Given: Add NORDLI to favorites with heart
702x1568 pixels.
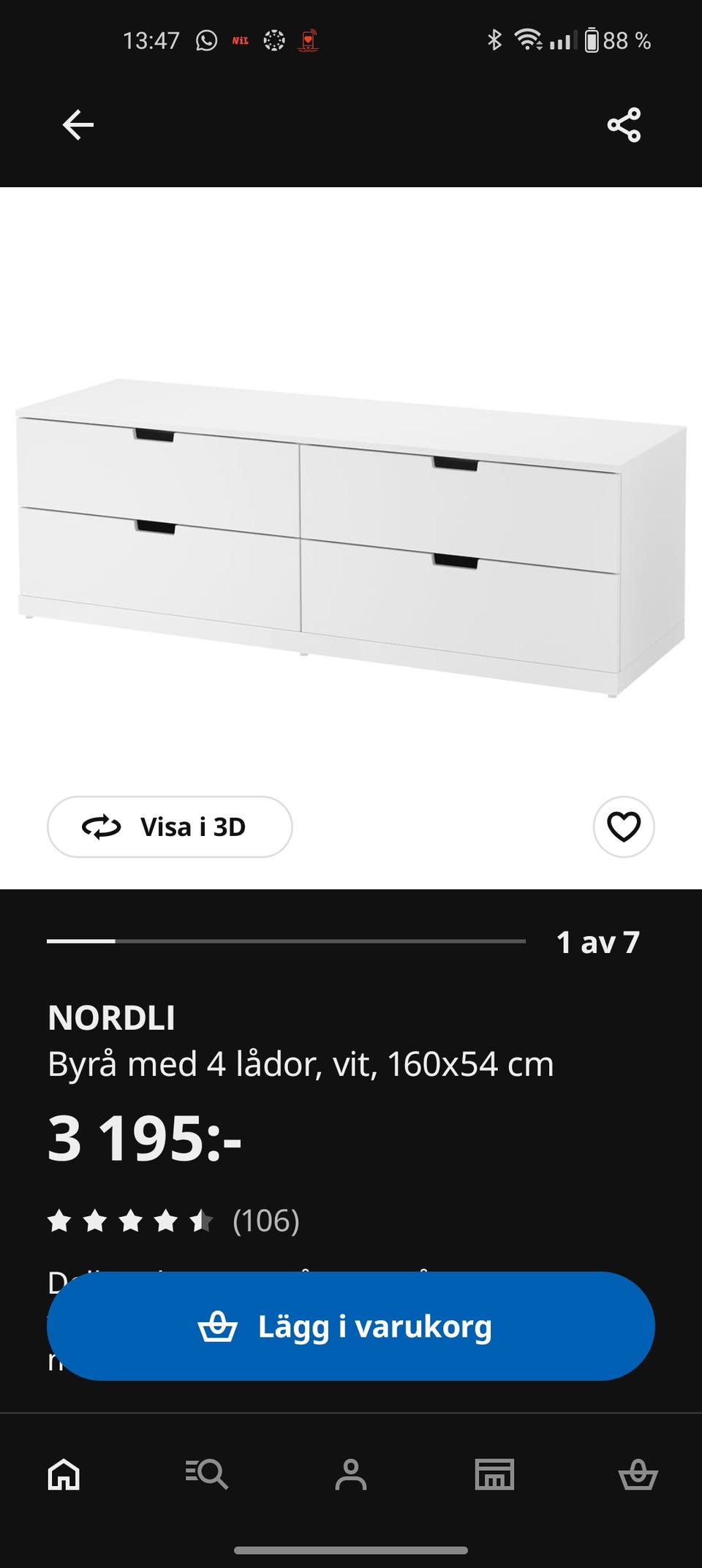Looking at the screenshot, I should [624, 826].
